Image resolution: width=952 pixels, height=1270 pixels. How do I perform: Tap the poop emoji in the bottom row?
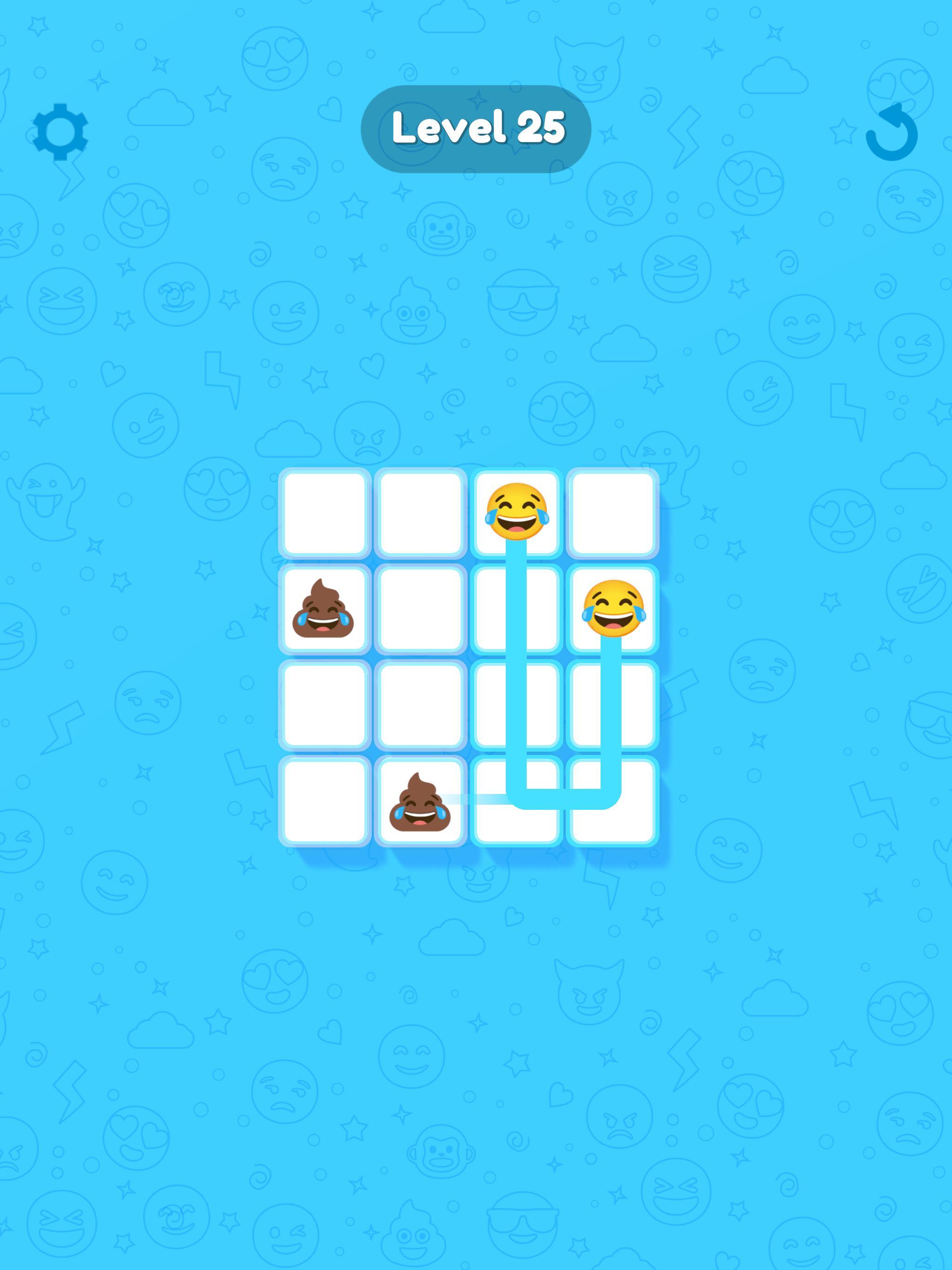[419, 804]
